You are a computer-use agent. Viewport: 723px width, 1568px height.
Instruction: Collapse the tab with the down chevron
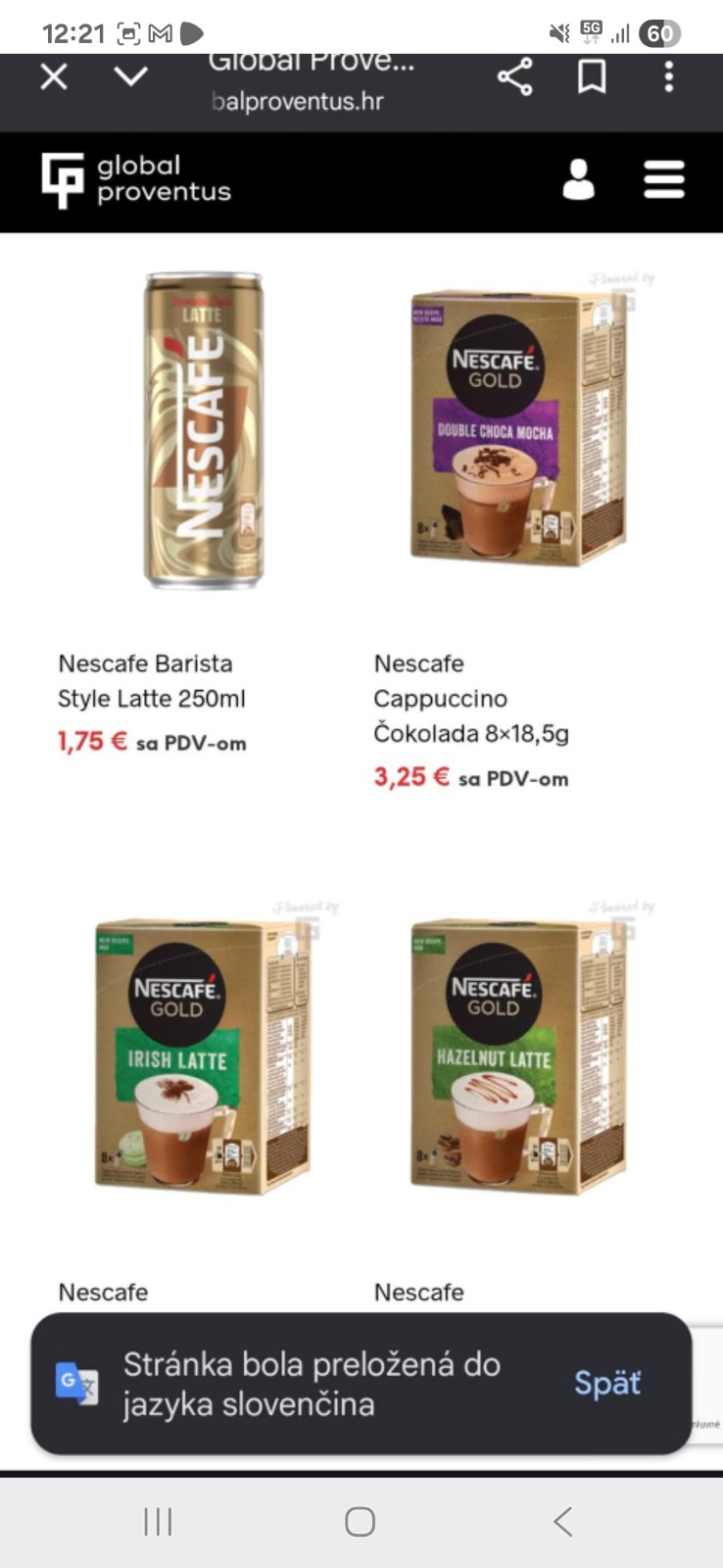coord(130,76)
